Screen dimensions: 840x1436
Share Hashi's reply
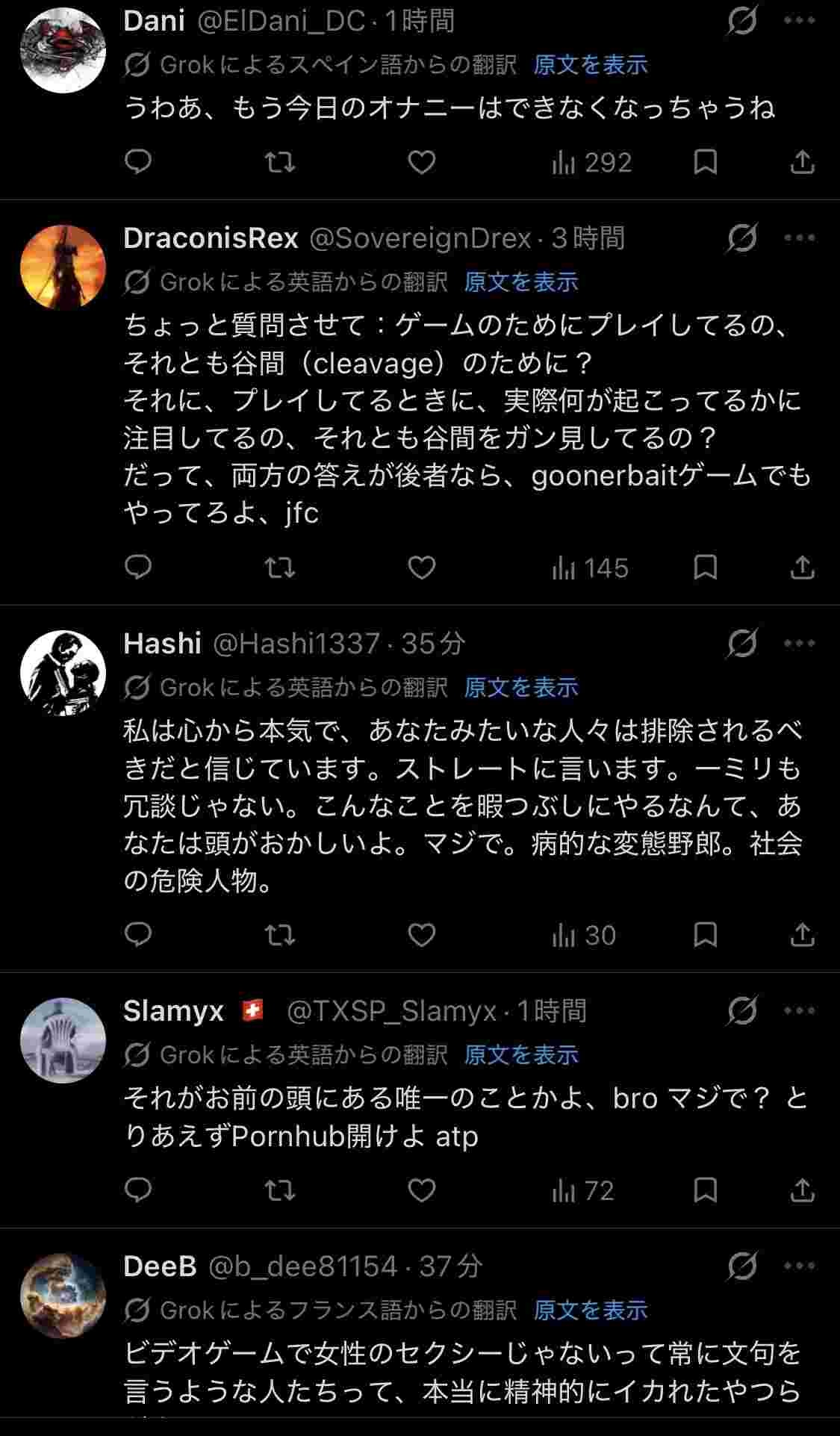pos(801,935)
